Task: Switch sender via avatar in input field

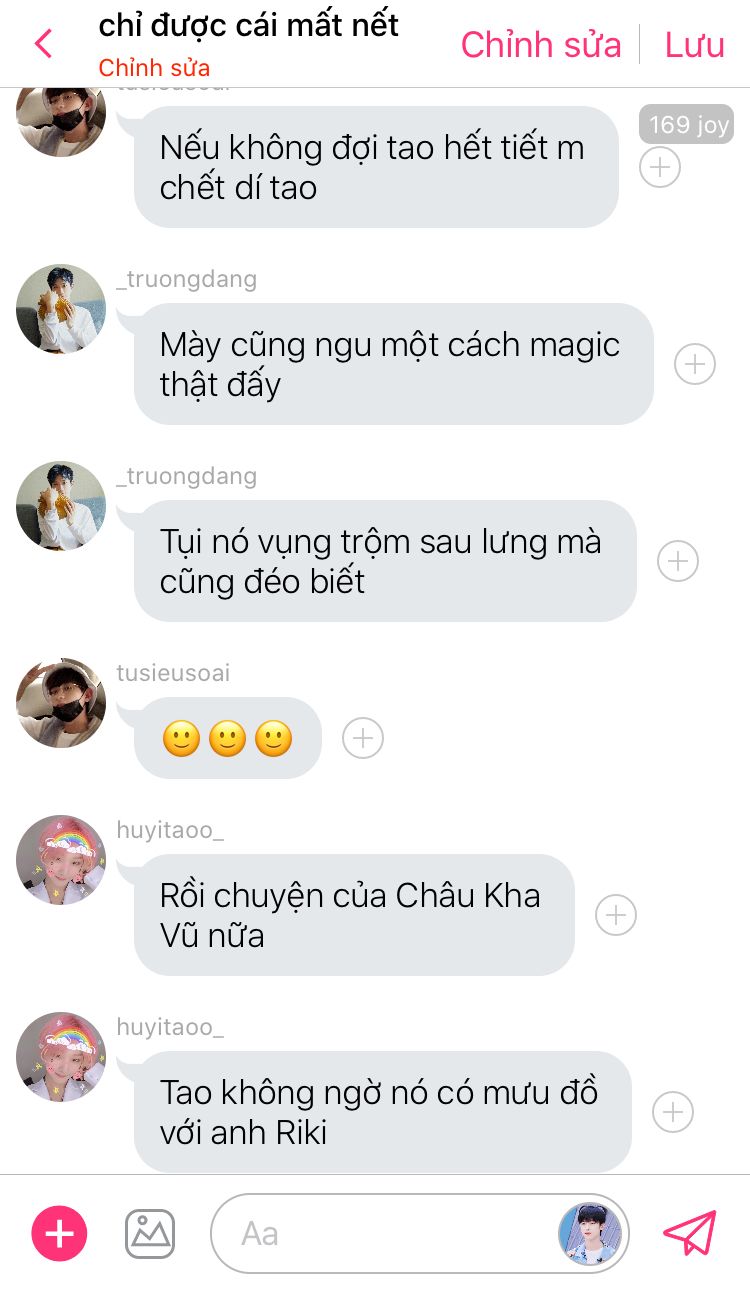Action: click(x=590, y=1234)
